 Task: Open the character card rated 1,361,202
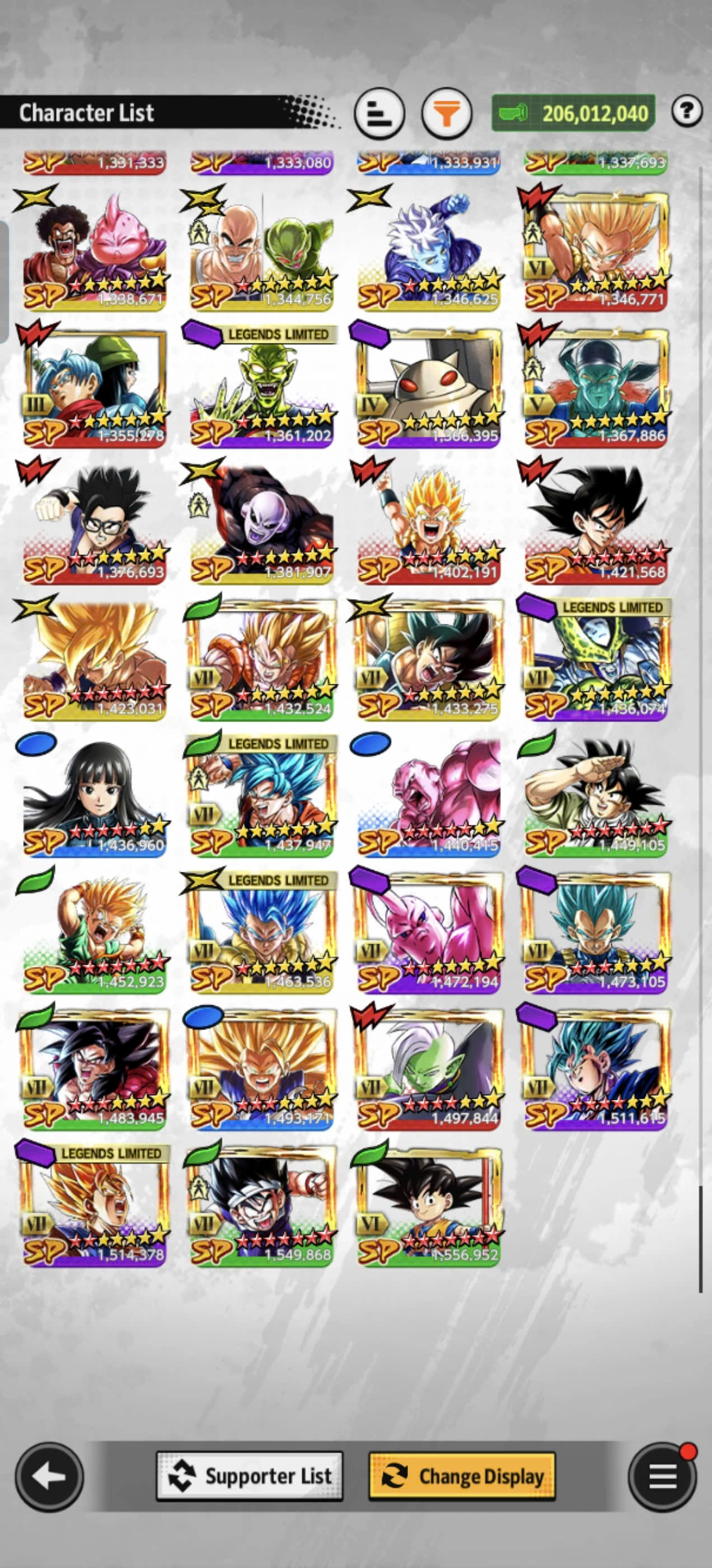[261, 387]
